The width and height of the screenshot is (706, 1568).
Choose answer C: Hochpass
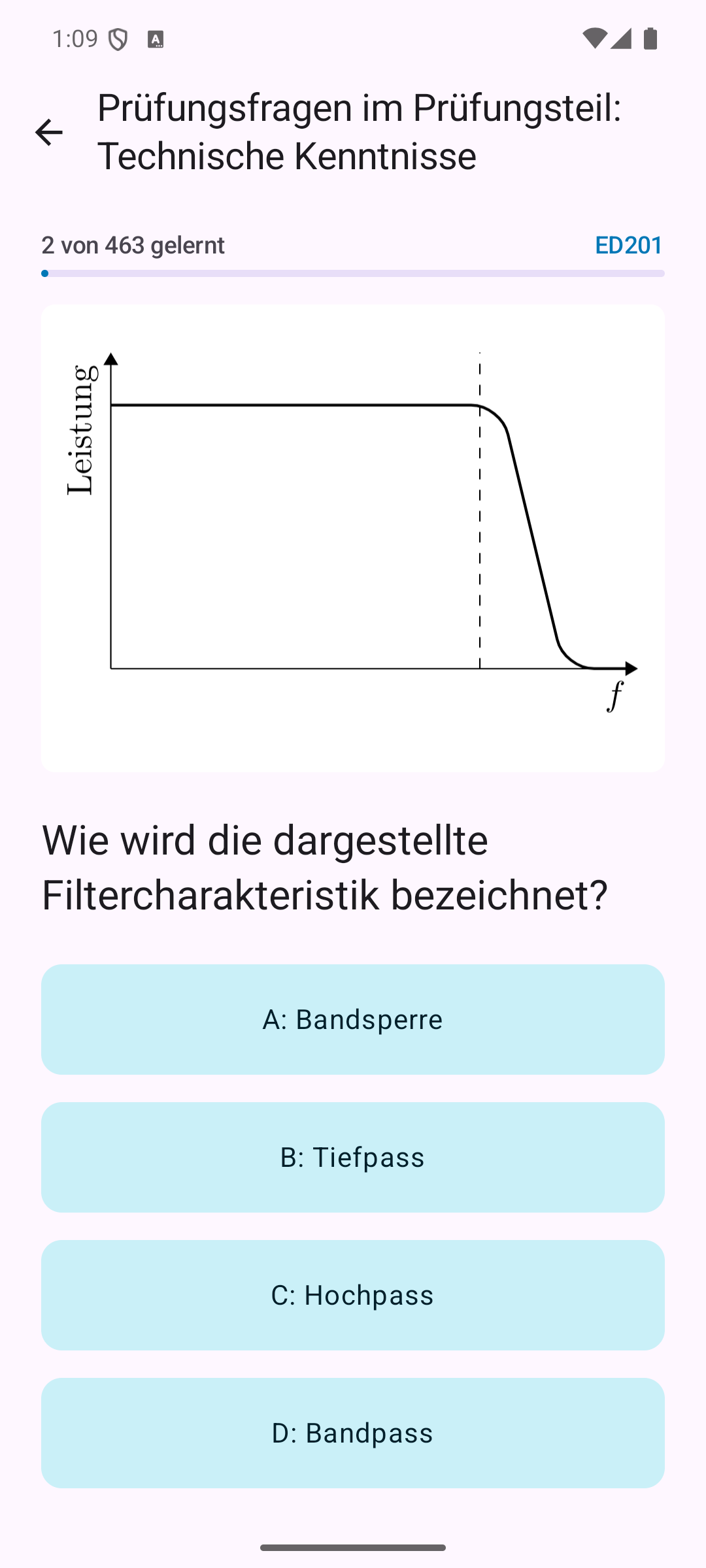click(353, 1295)
